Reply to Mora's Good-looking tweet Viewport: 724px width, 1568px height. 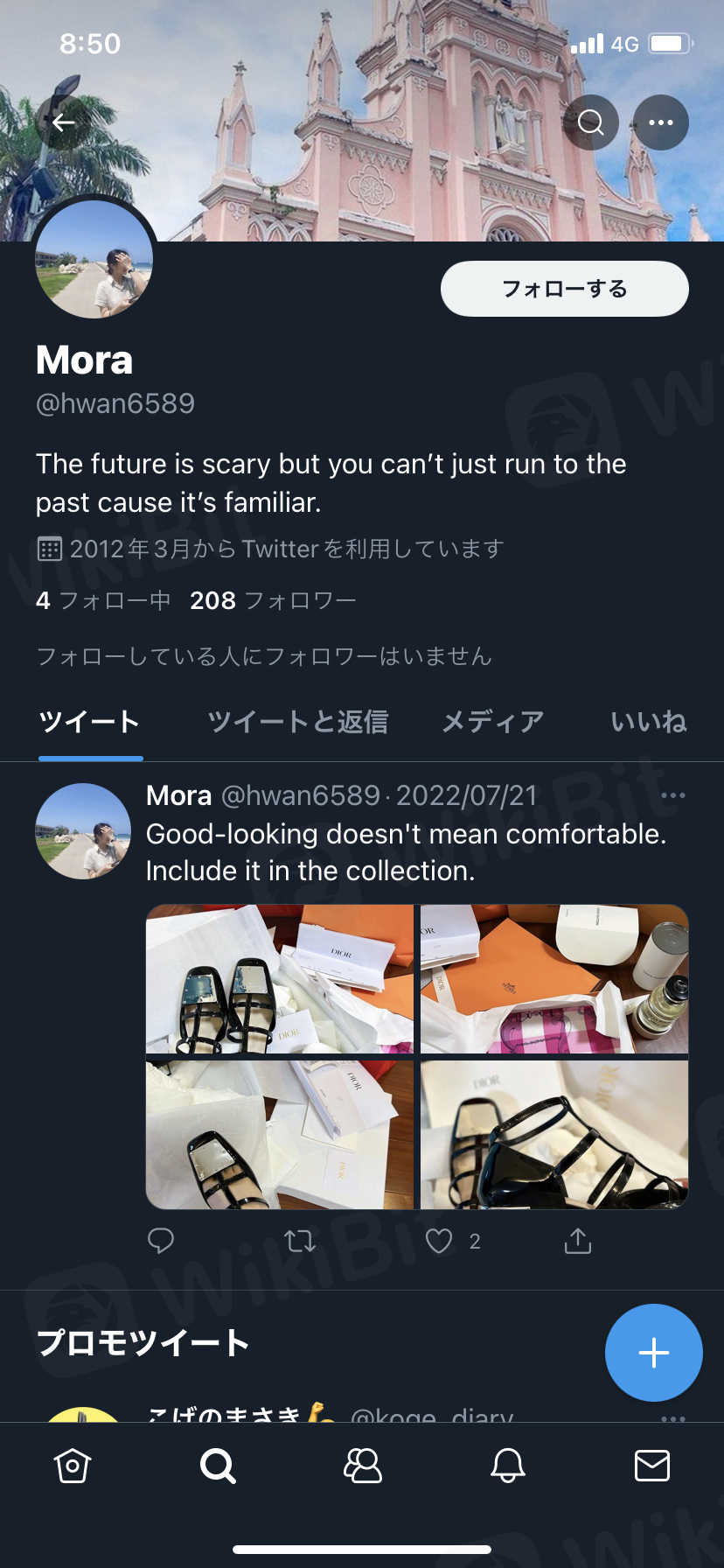161,1241
